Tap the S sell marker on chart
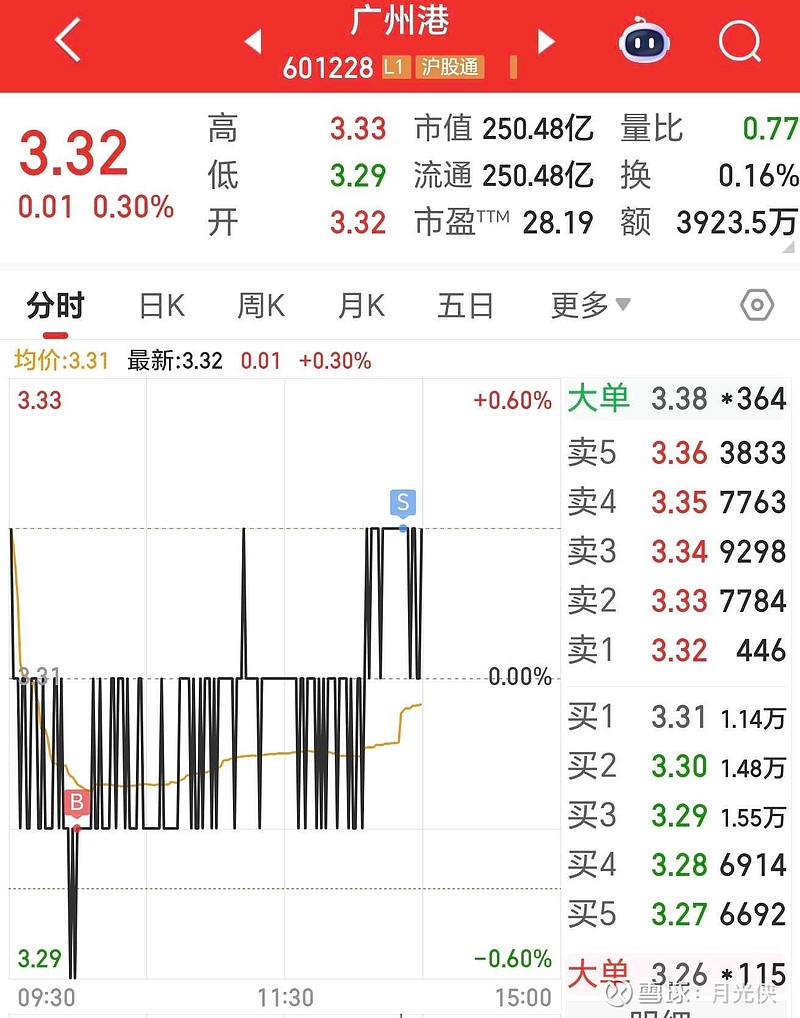This screenshot has width=800, height=1018. click(x=403, y=504)
